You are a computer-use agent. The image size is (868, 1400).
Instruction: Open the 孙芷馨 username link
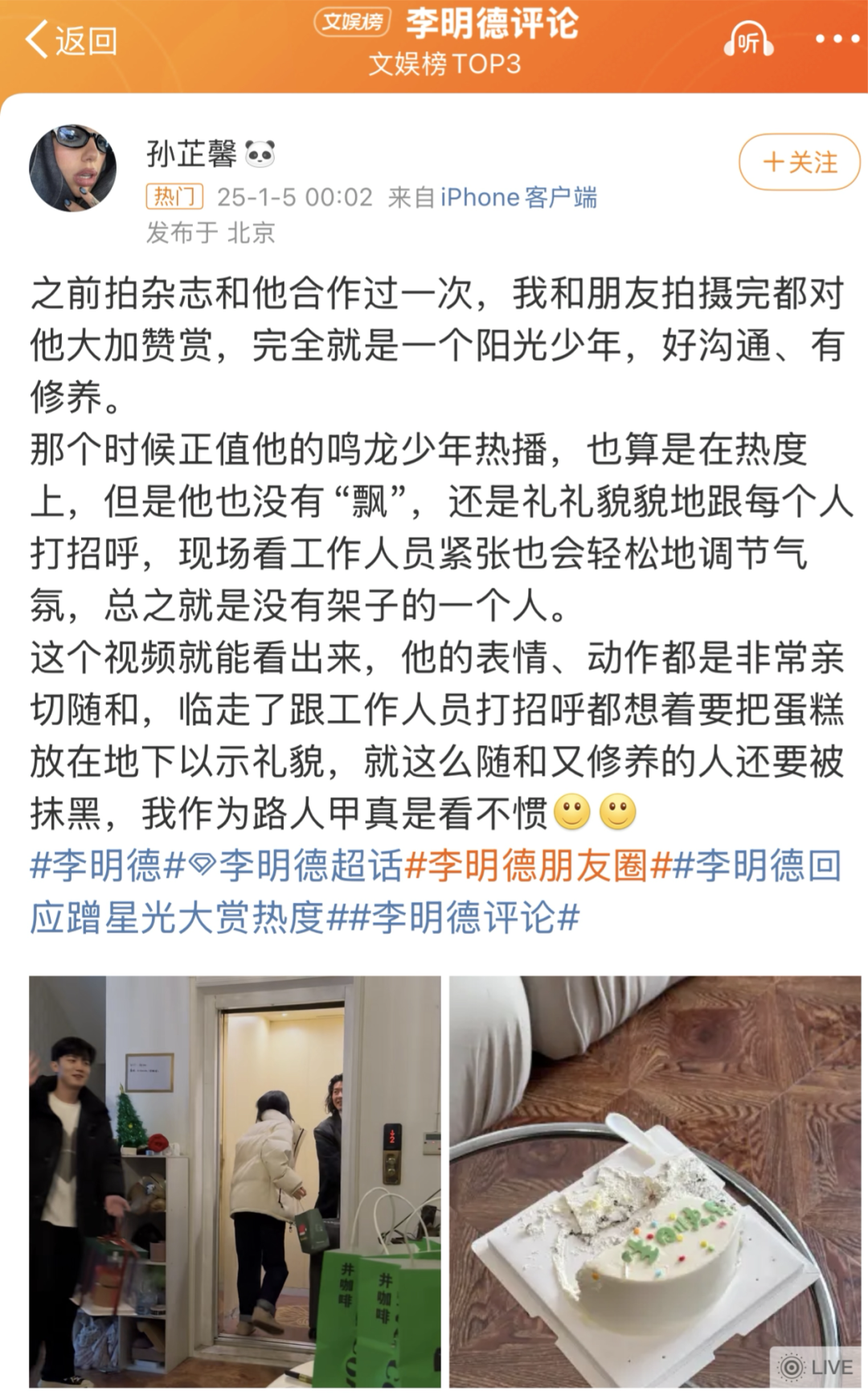pos(191,153)
